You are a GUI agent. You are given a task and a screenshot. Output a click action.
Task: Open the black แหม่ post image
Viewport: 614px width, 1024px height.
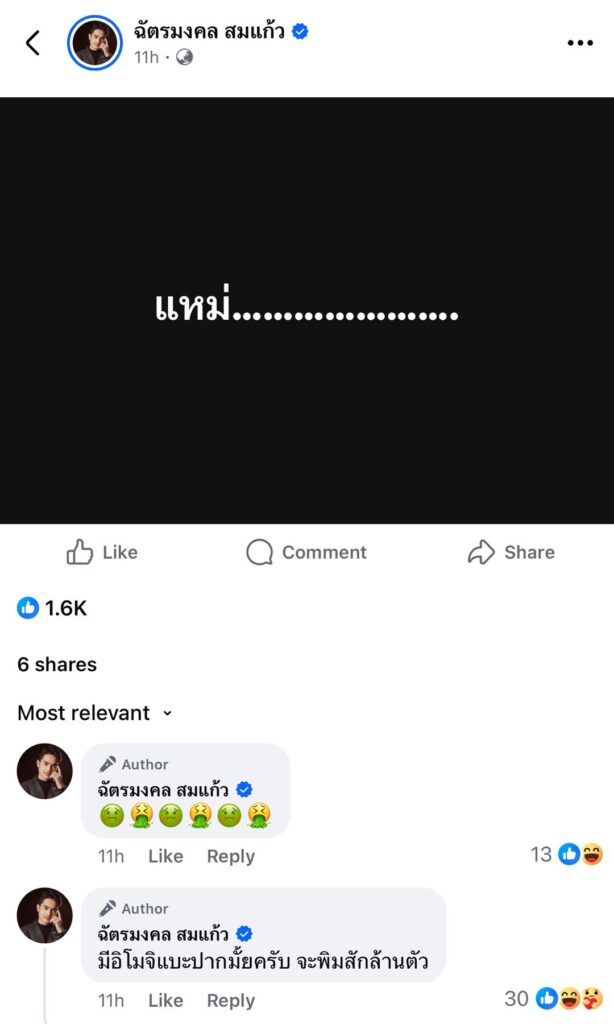[x=307, y=310]
